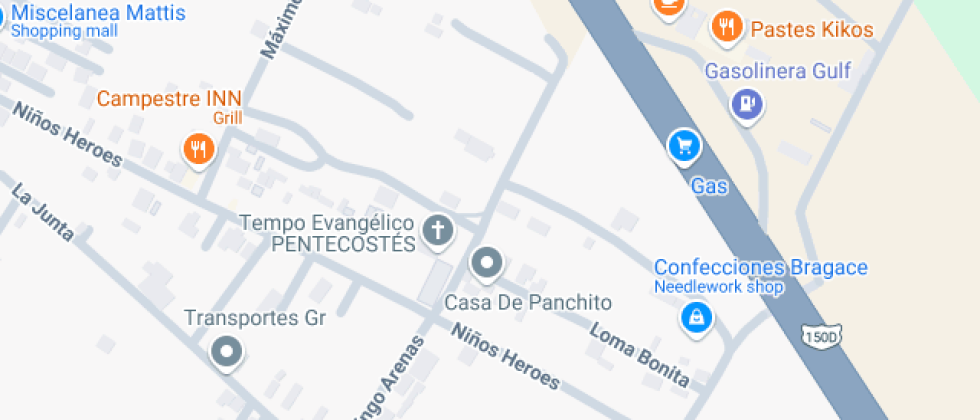The height and width of the screenshot is (420, 980).
Task: Open the Transportes Gr marker
Action: point(227,352)
